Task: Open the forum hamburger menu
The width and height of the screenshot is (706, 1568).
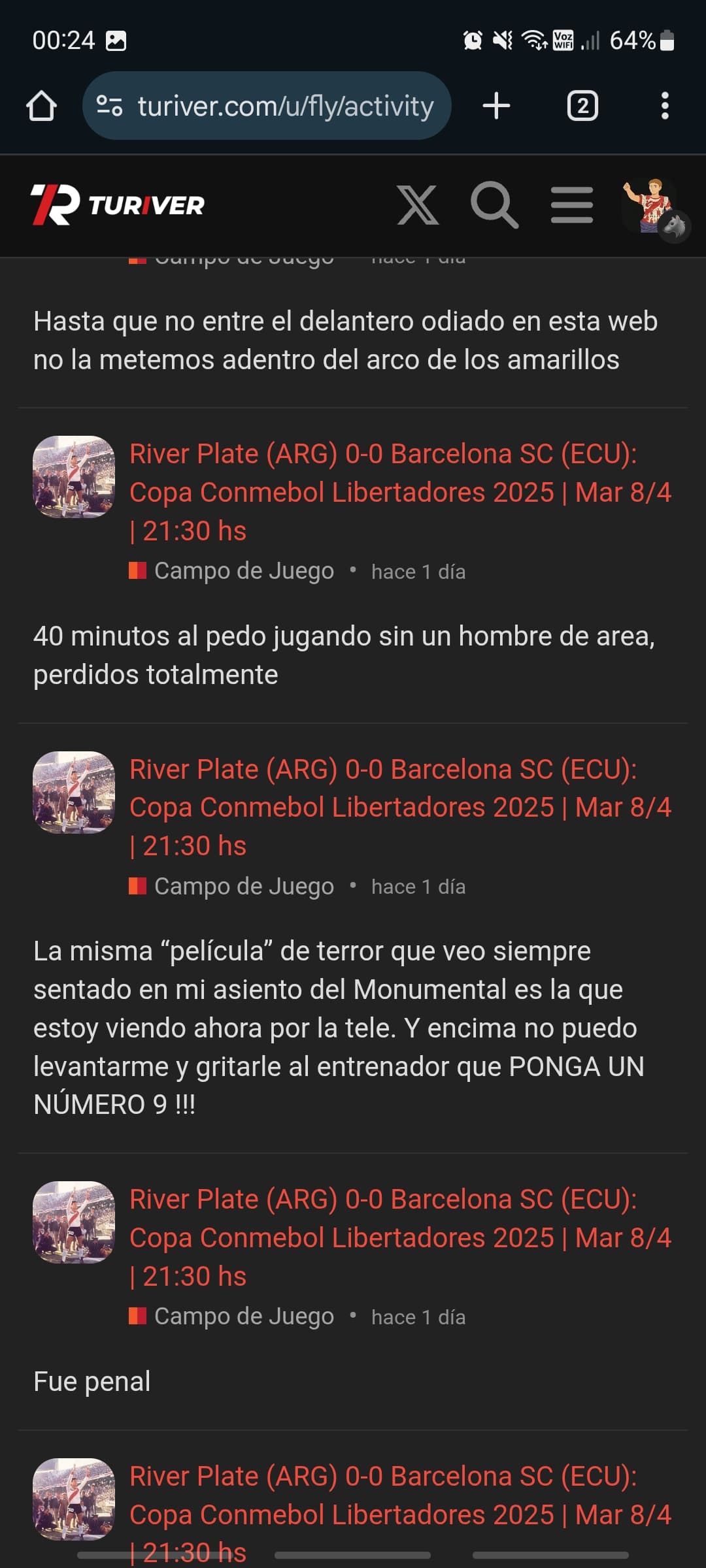Action: pos(572,205)
